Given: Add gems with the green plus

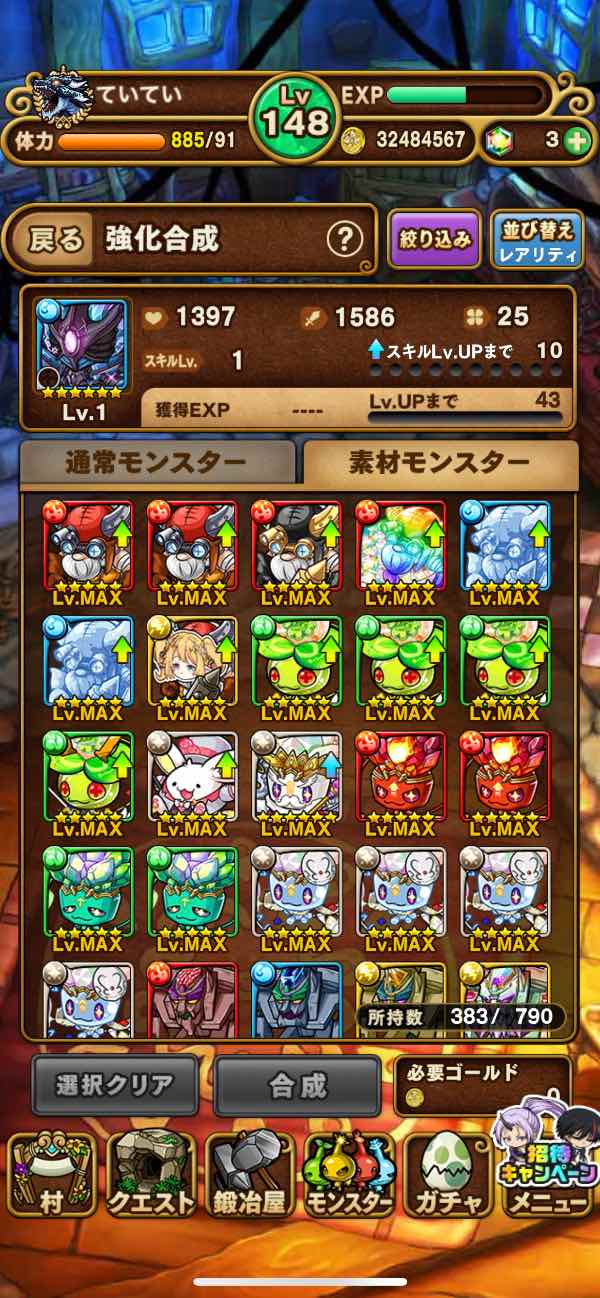Looking at the screenshot, I should pyautogui.click(x=576, y=141).
